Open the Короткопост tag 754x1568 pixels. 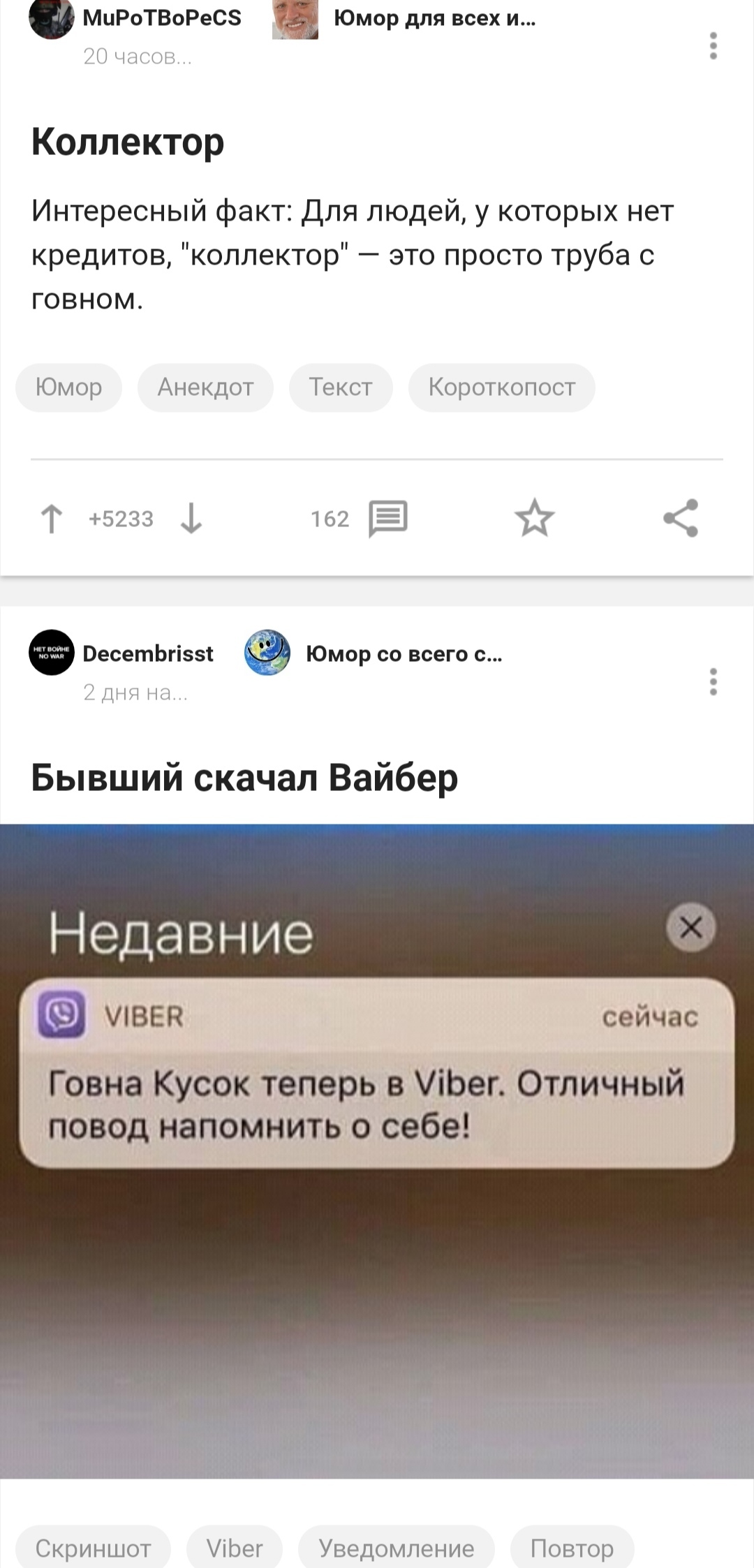(x=501, y=387)
